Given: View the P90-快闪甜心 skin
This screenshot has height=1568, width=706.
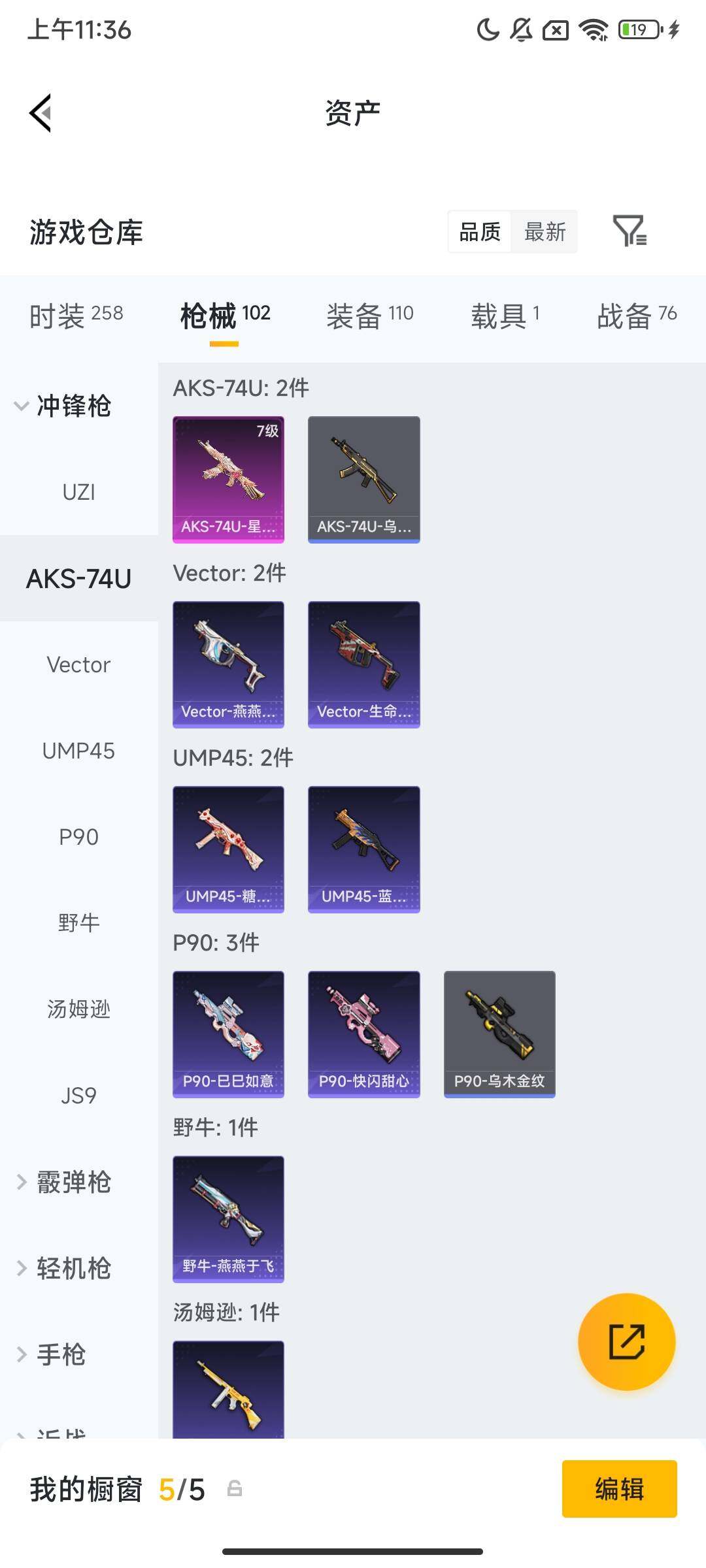Looking at the screenshot, I should coord(363,1034).
